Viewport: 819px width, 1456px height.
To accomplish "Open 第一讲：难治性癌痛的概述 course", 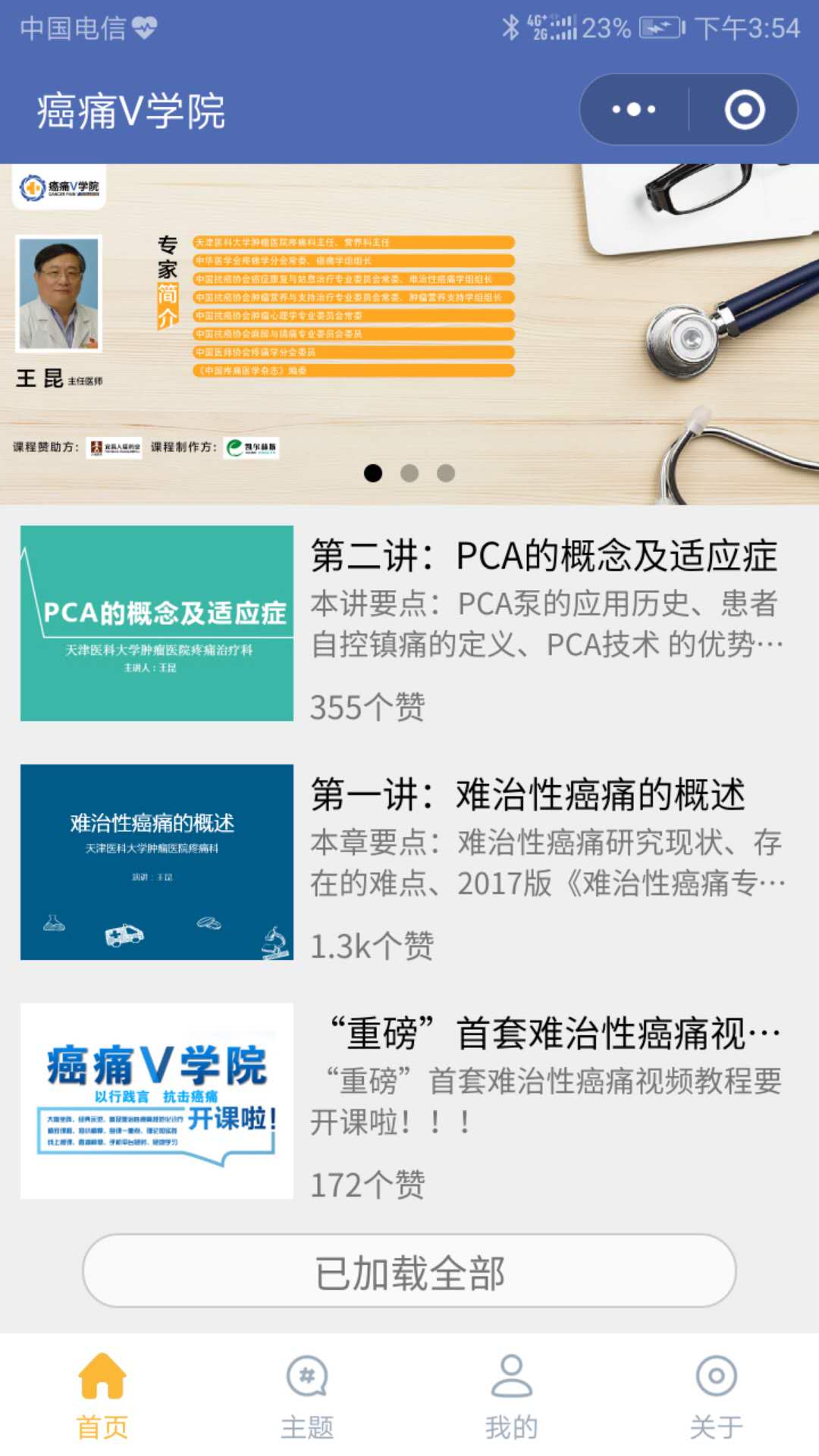I will point(409,862).
